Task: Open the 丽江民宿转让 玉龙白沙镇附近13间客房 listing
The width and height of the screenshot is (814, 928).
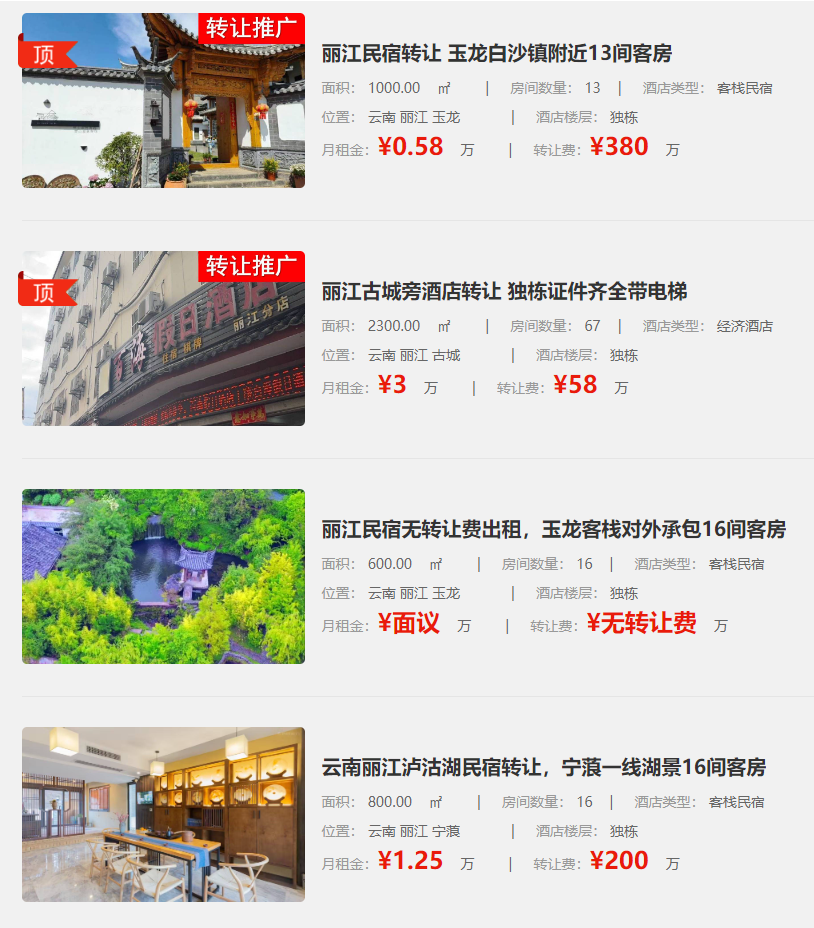Action: 496,54
